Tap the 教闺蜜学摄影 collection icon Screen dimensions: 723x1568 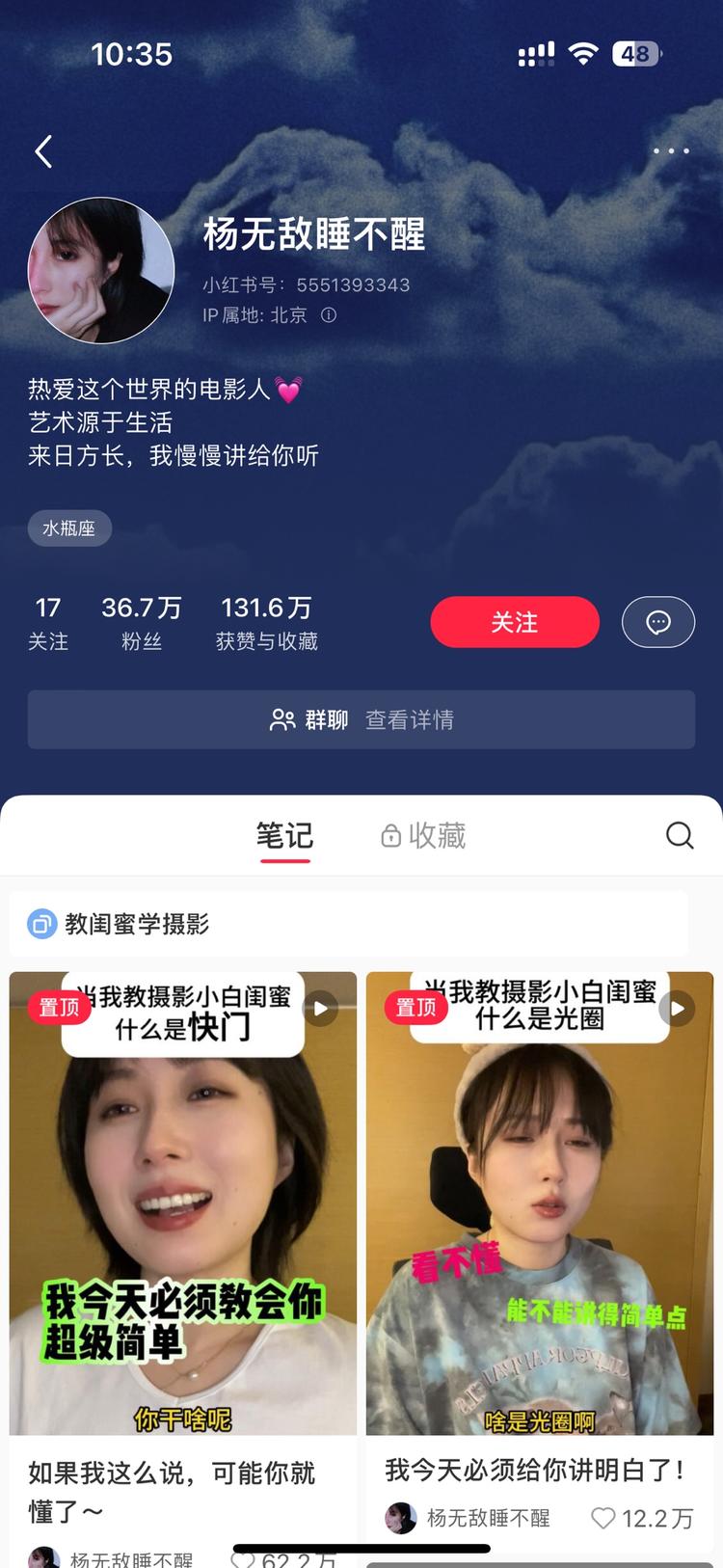(41, 923)
